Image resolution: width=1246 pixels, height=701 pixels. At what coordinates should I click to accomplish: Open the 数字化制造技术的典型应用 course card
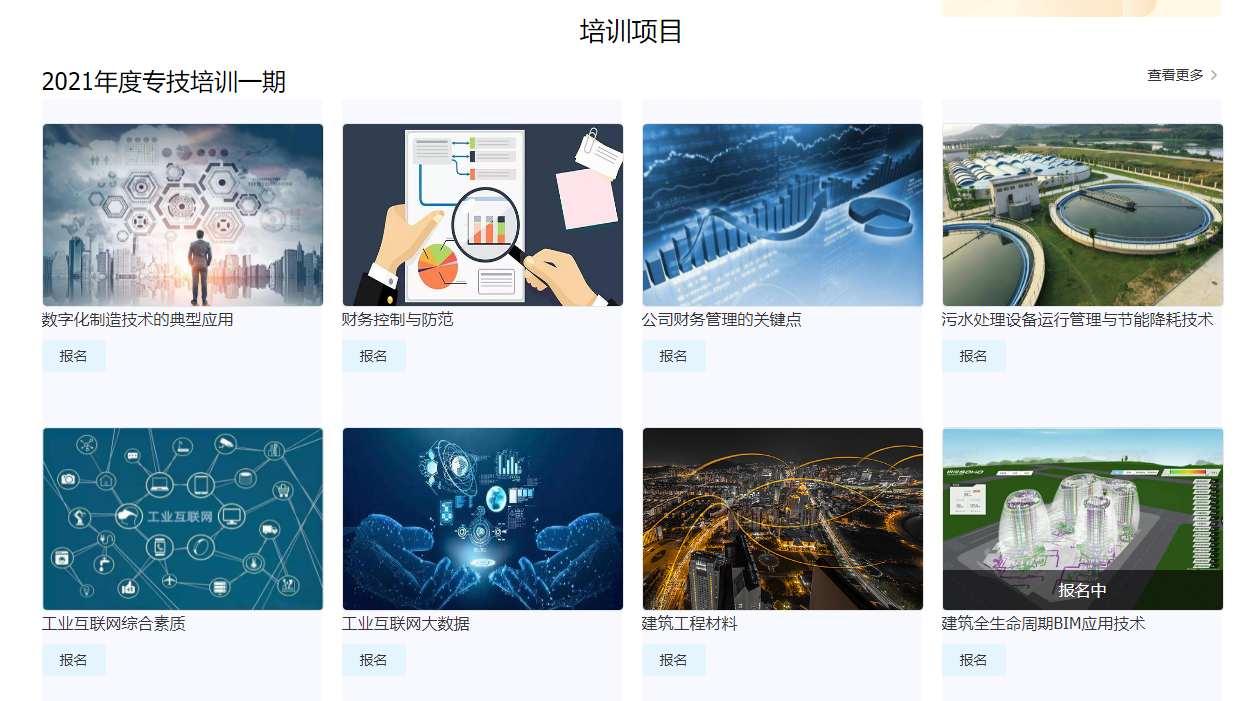click(183, 215)
